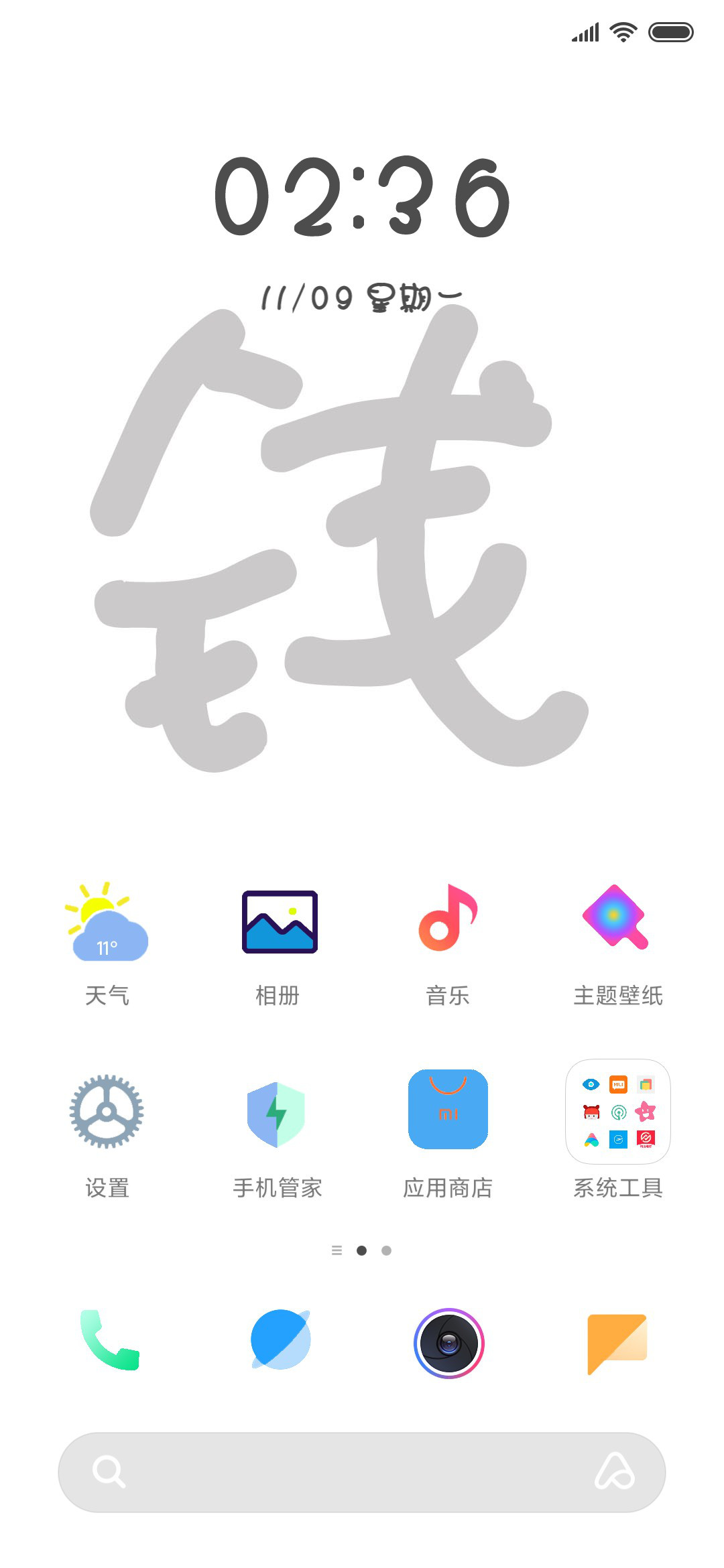Go to the second home screen page dot
This screenshot has width=724, height=1568.
[386, 1250]
